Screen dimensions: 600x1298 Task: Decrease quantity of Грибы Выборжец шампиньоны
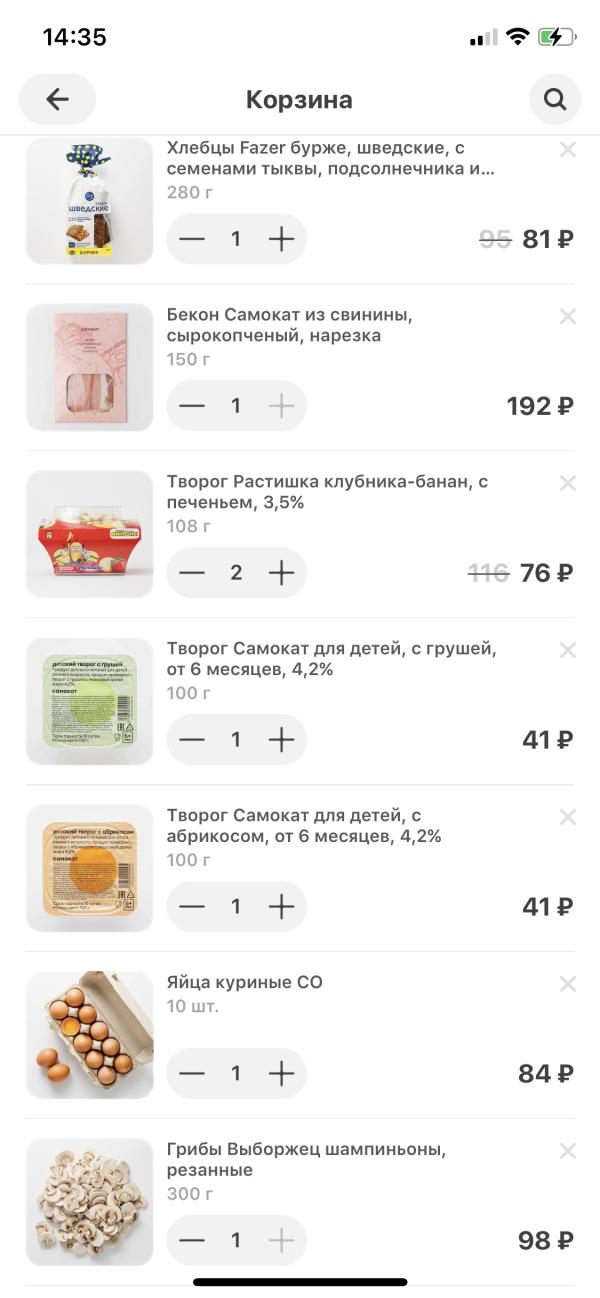(191, 1241)
